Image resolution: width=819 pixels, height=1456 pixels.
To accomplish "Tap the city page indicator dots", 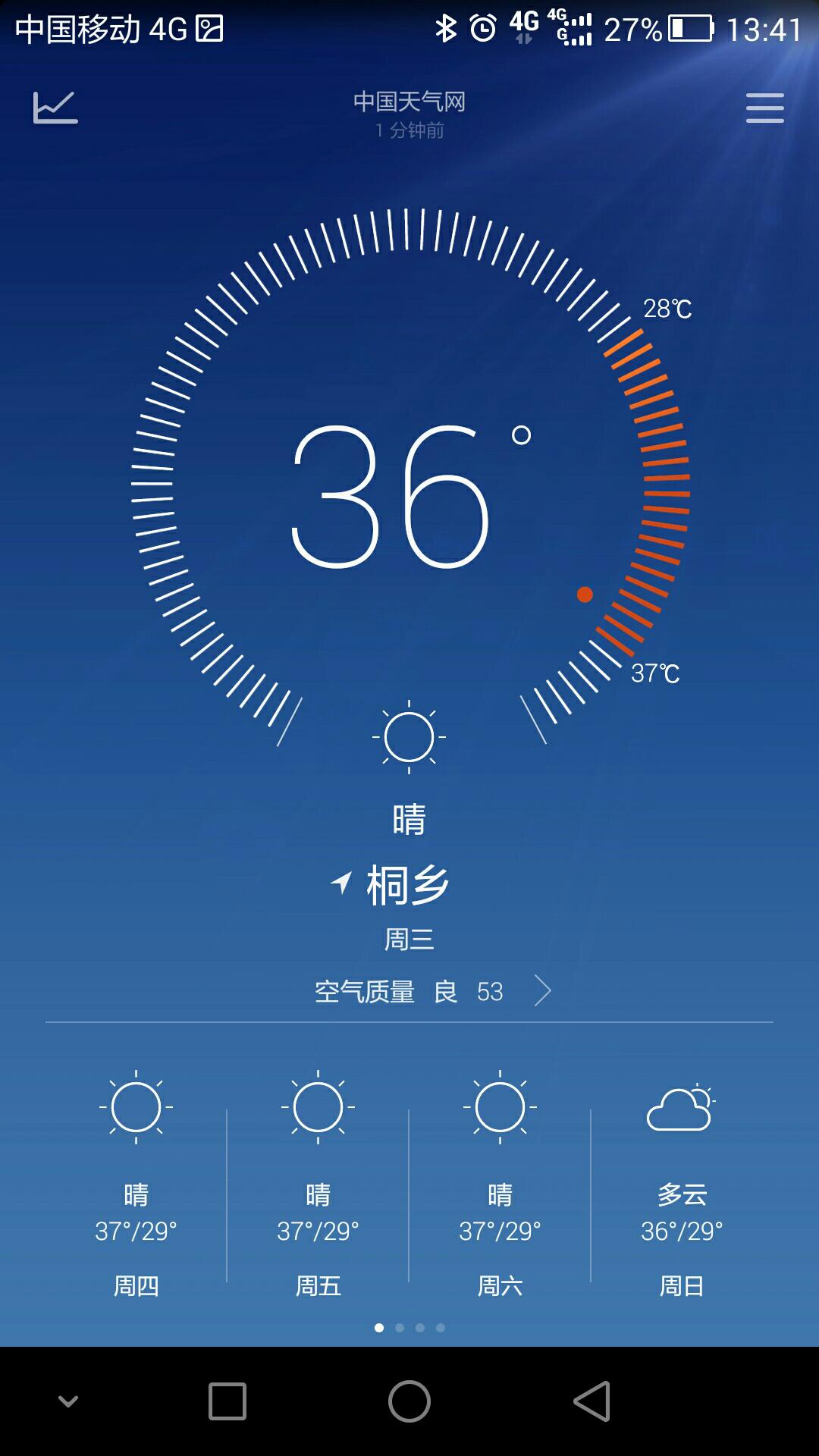I will pos(409,1328).
